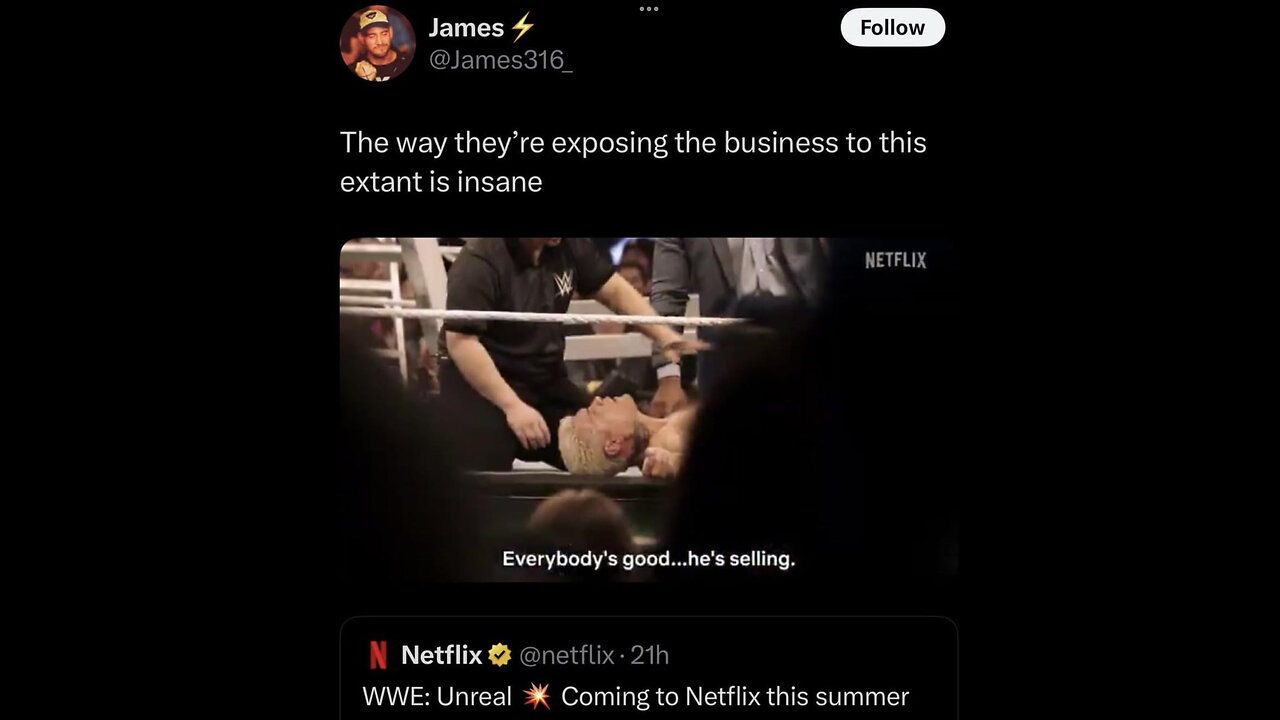The image size is (1280, 720).
Task: Open the quoted Netflix post
Action: (648, 675)
